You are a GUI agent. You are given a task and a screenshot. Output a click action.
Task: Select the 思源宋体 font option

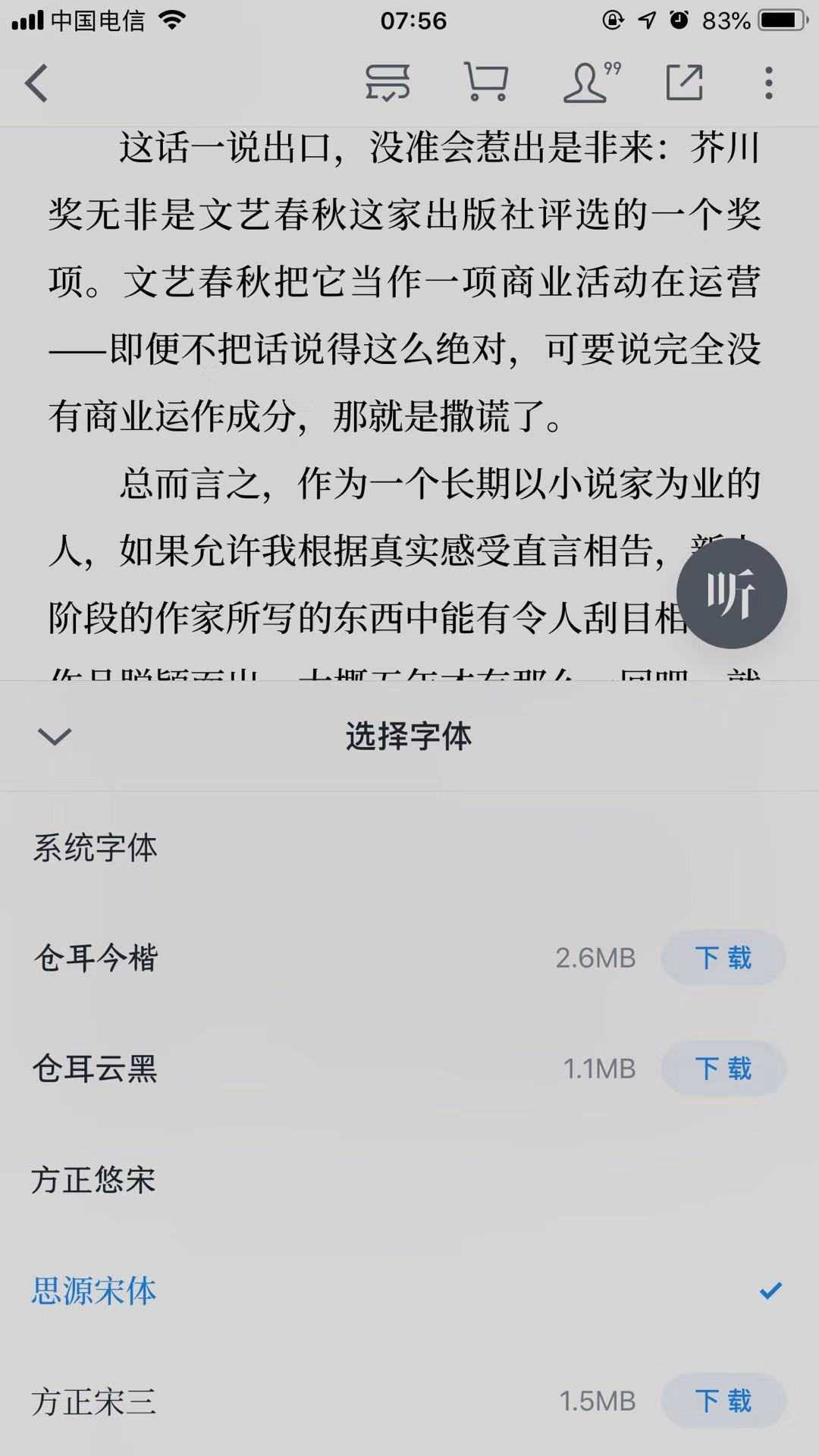point(94,1291)
